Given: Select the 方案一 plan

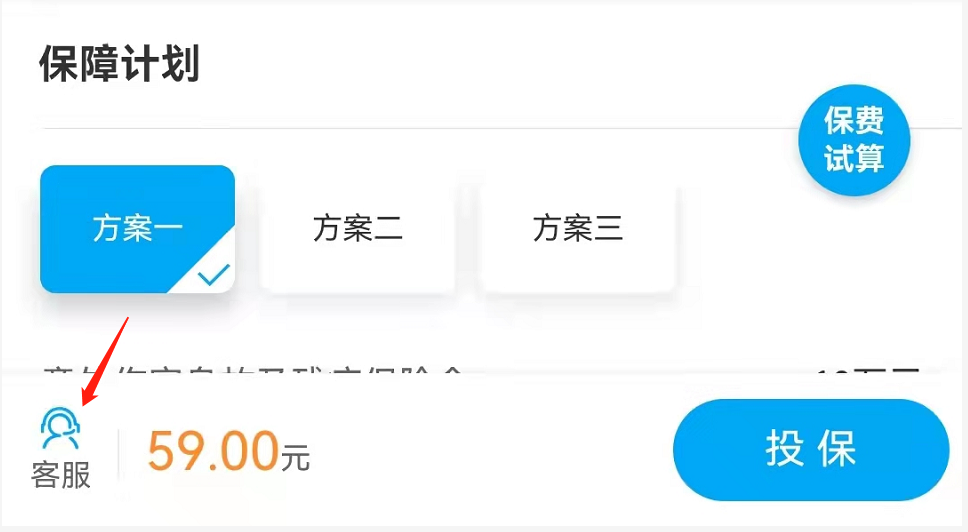Looking at the screenshot, I should (137, 229).
